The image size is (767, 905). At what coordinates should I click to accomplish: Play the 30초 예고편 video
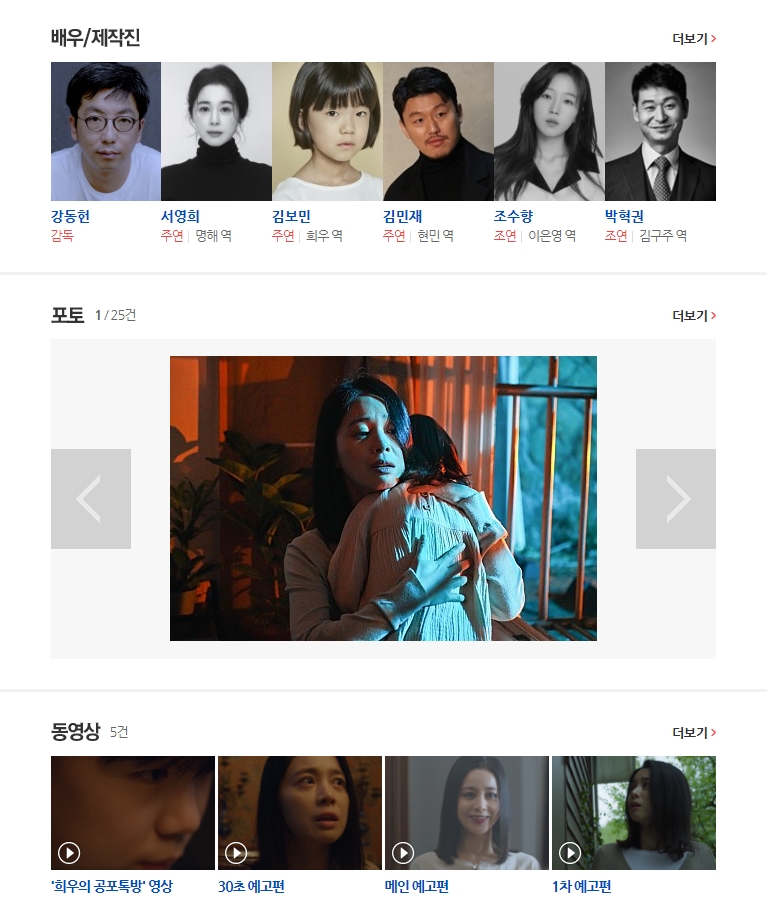299,813
